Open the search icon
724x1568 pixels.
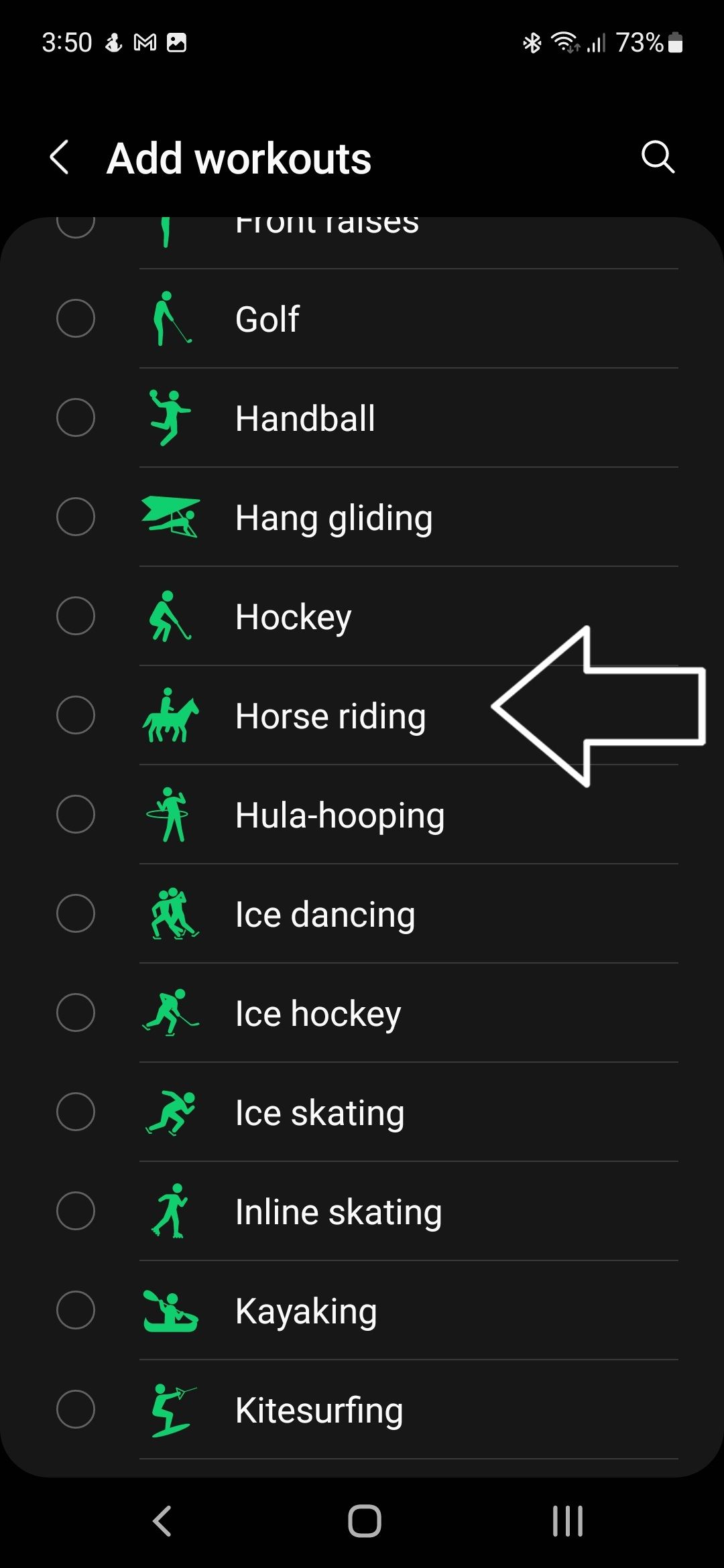[x=657, y=158]
